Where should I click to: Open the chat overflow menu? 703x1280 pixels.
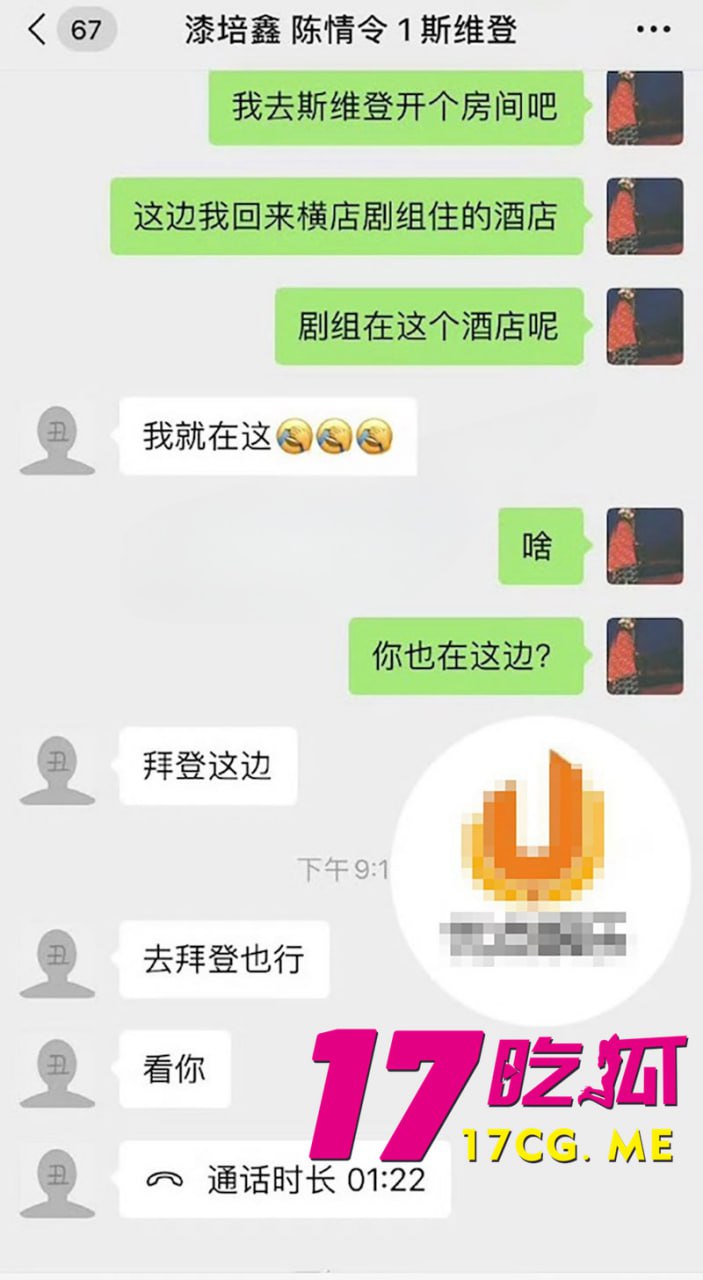[x=652, y=30]
